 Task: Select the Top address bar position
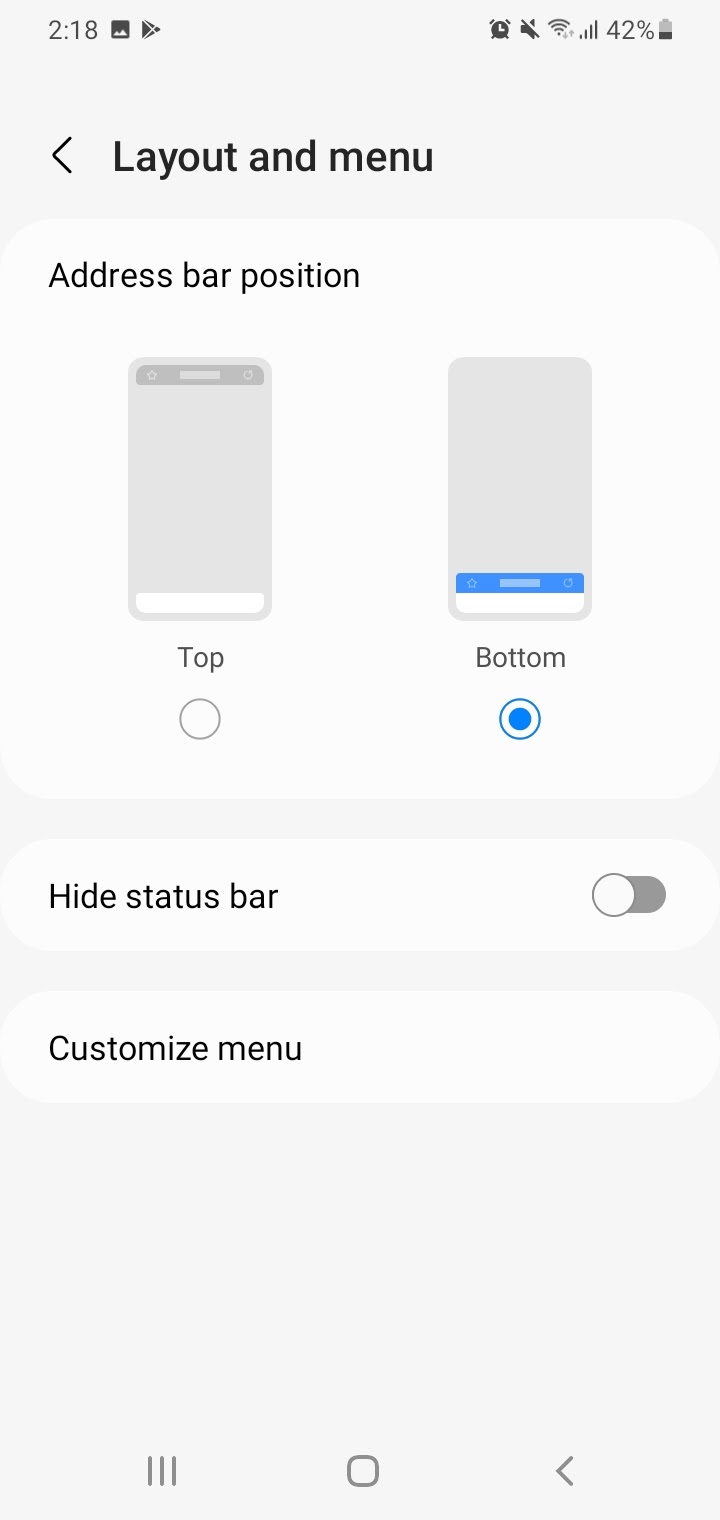[200, 719]
